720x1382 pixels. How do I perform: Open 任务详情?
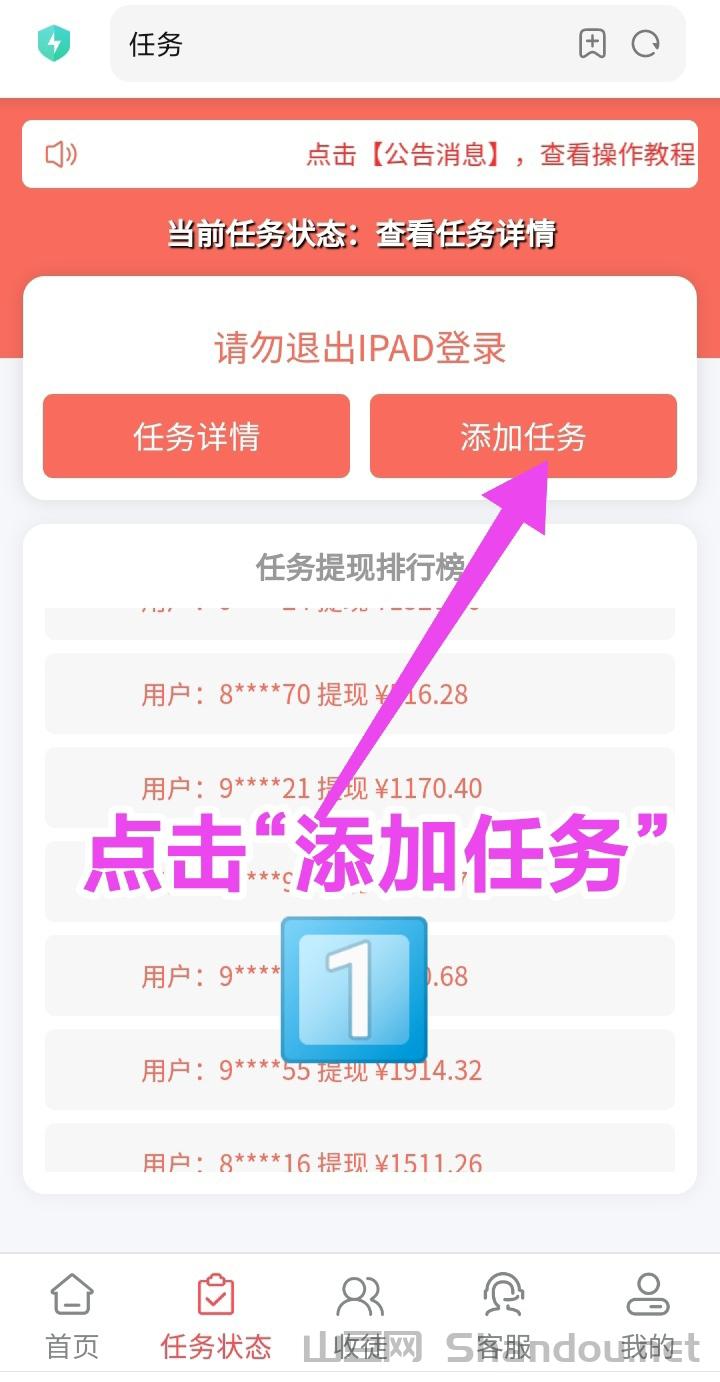pyautogui.click(x=196, y=436)
